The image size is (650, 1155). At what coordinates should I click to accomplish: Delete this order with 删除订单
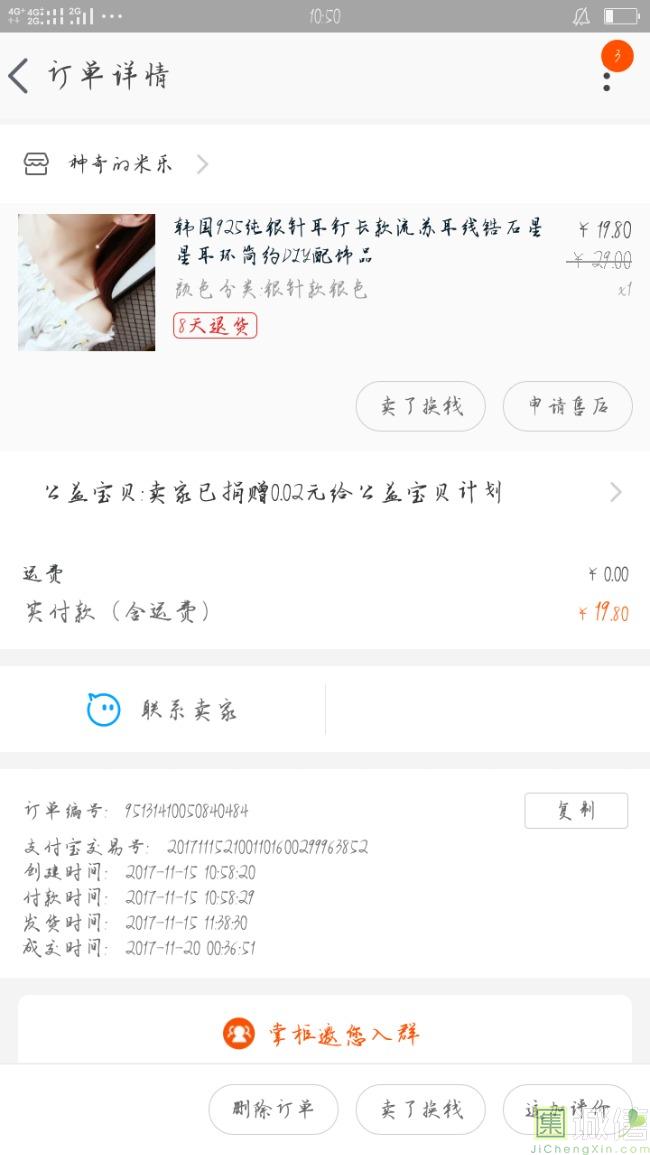point(273,1109)
